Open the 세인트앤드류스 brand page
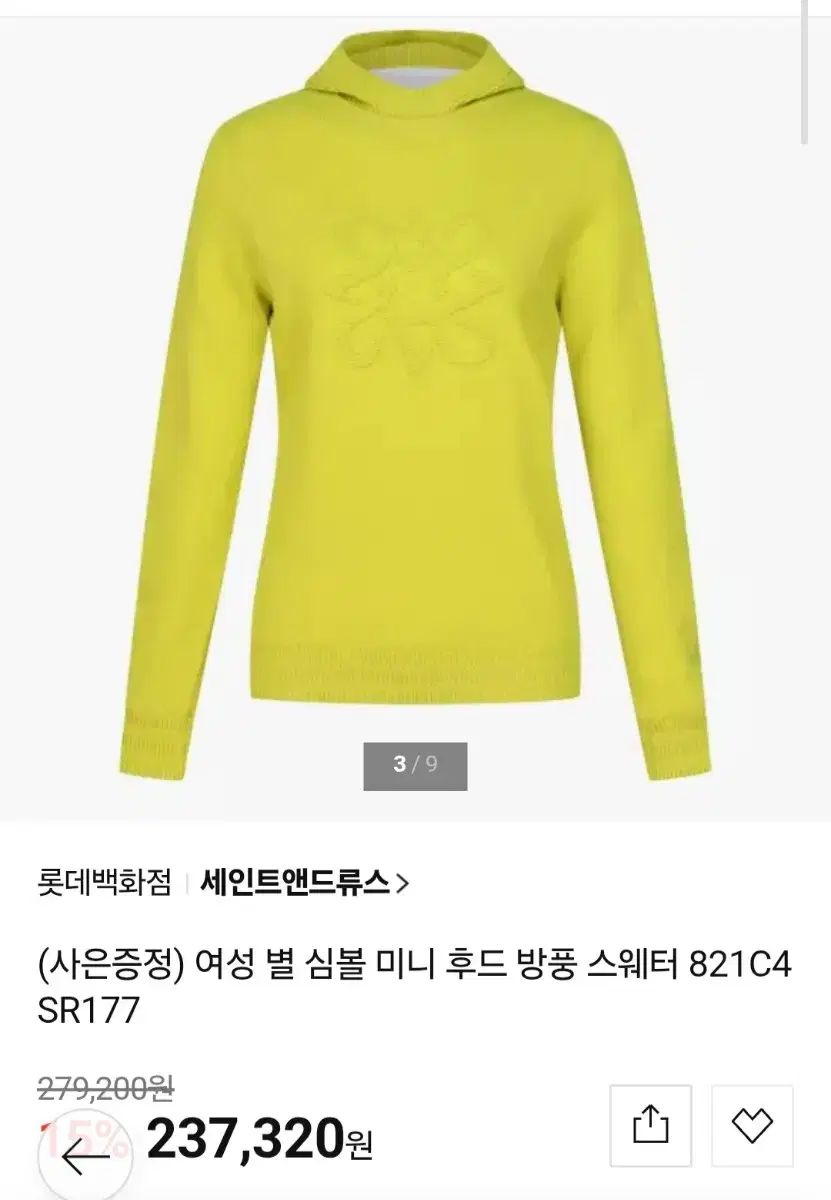Image resolution: width=831 pixels, height=1200 pixels. click(304, 883)
